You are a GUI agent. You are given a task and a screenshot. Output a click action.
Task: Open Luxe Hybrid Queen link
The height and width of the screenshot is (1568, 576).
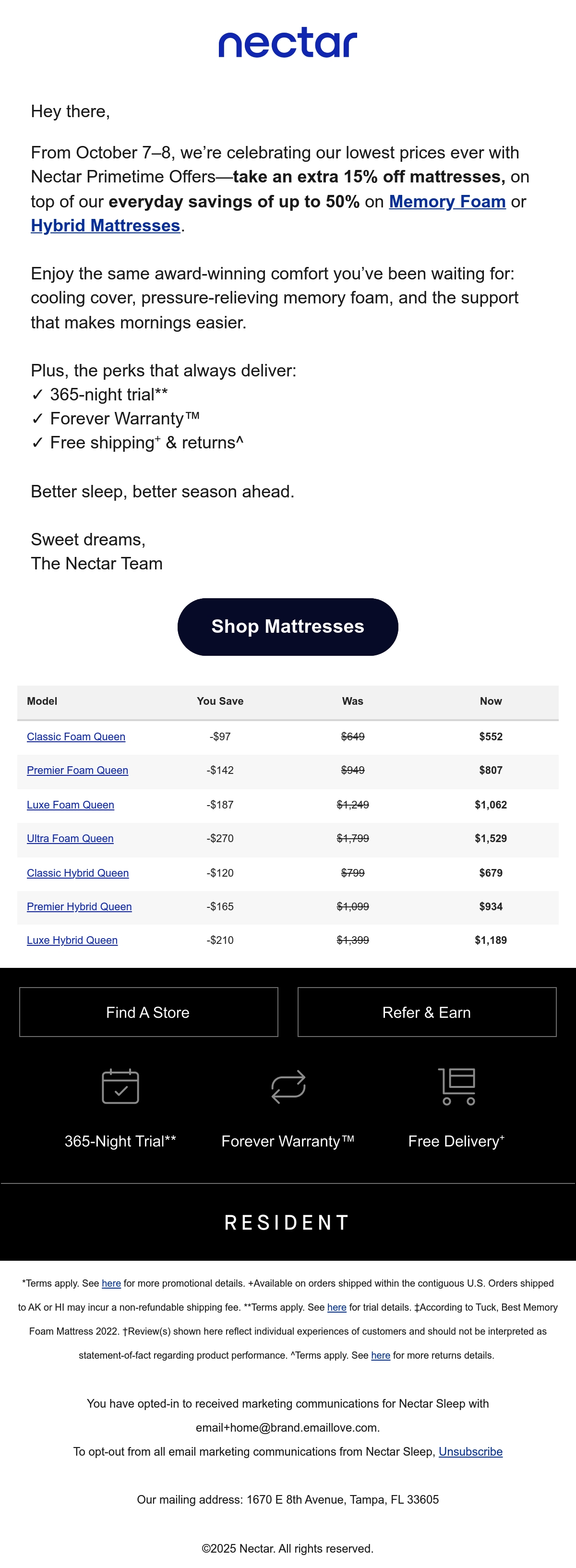(x=72, y=940)
